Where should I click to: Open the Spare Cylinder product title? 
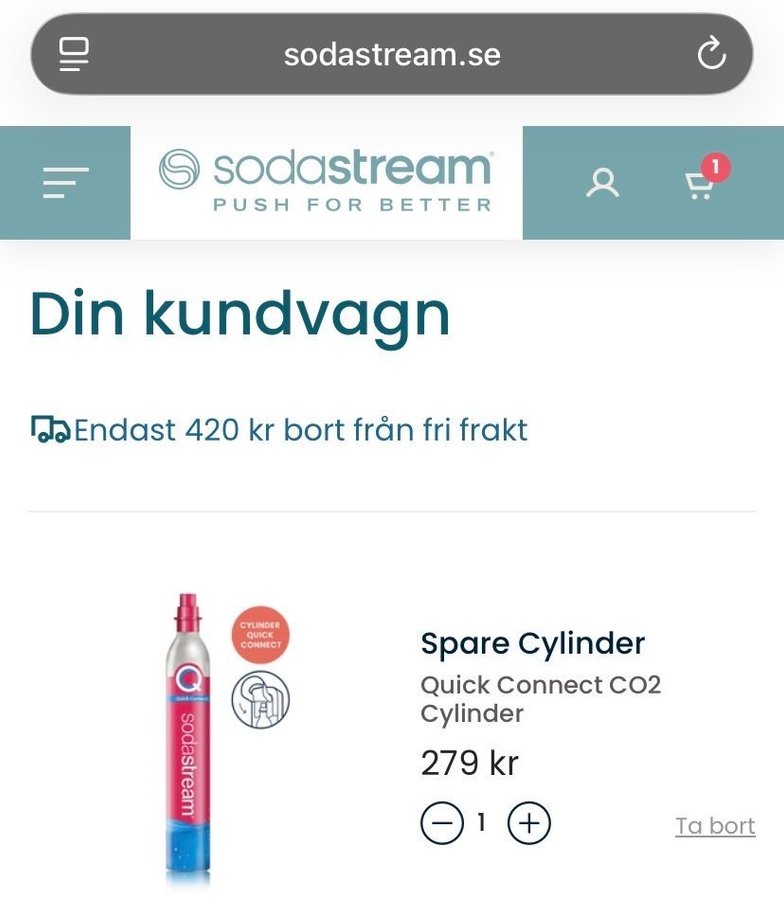(532, 643)
